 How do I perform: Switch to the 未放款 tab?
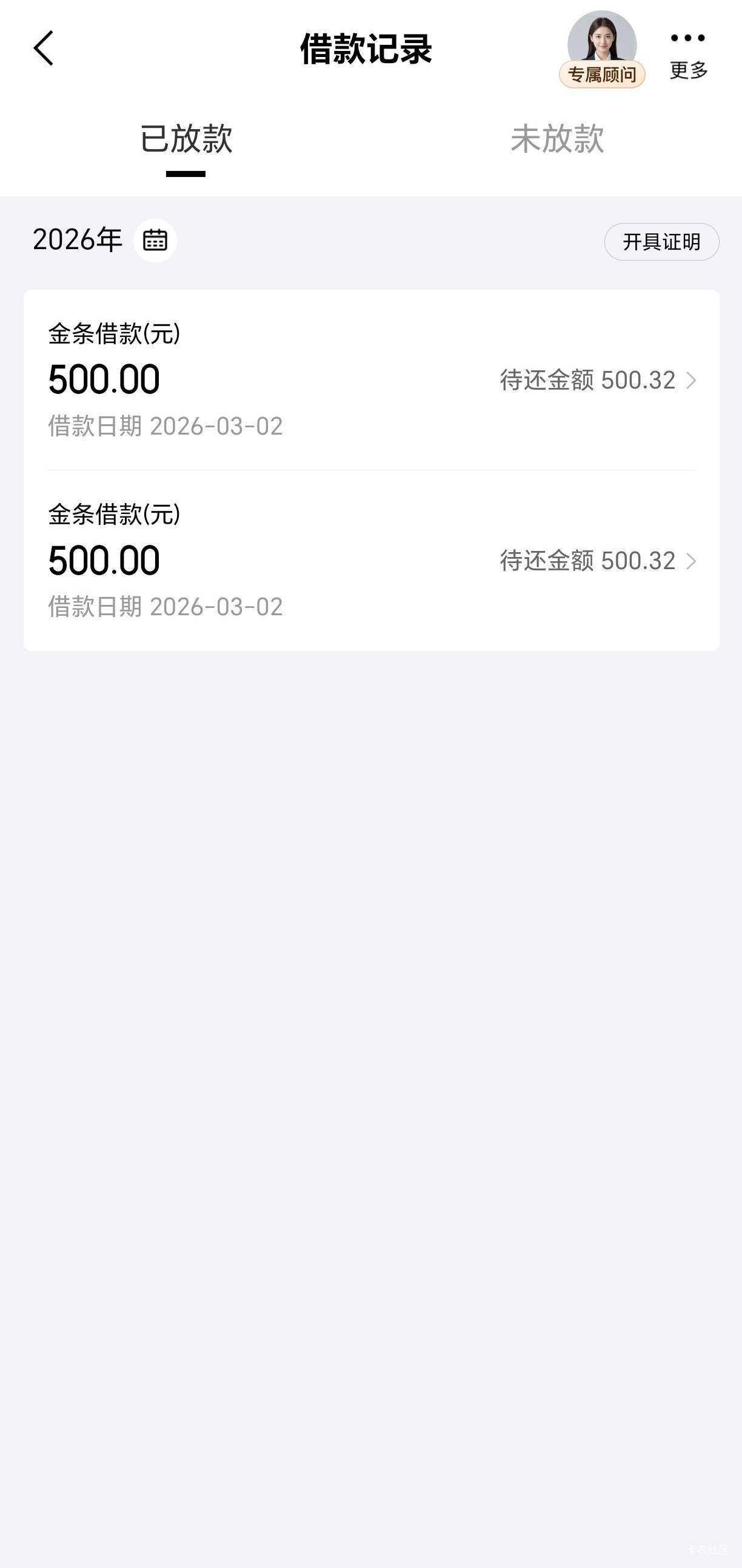pos(557,139)
